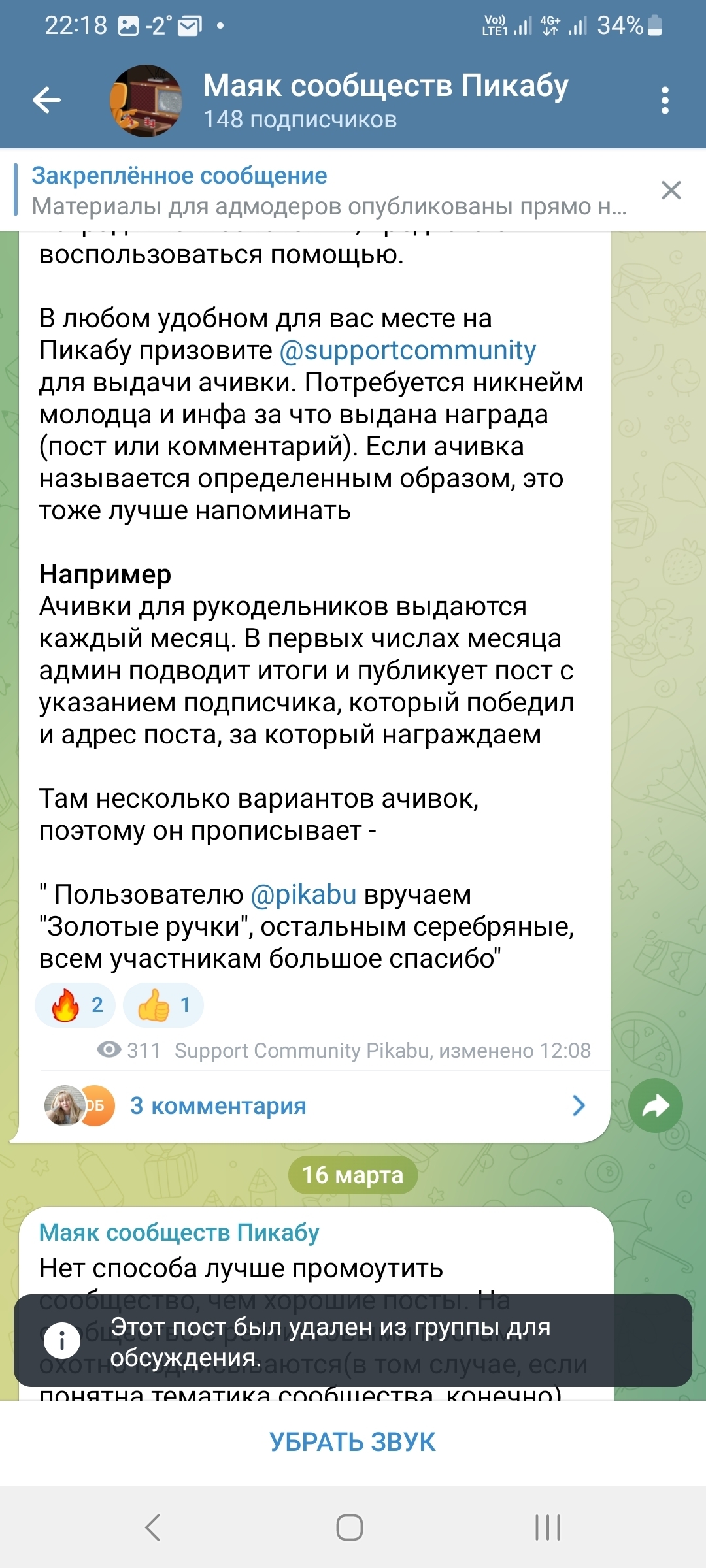
Task: Open recent apps from navigation bar
Action: (x=547, y=1527)
